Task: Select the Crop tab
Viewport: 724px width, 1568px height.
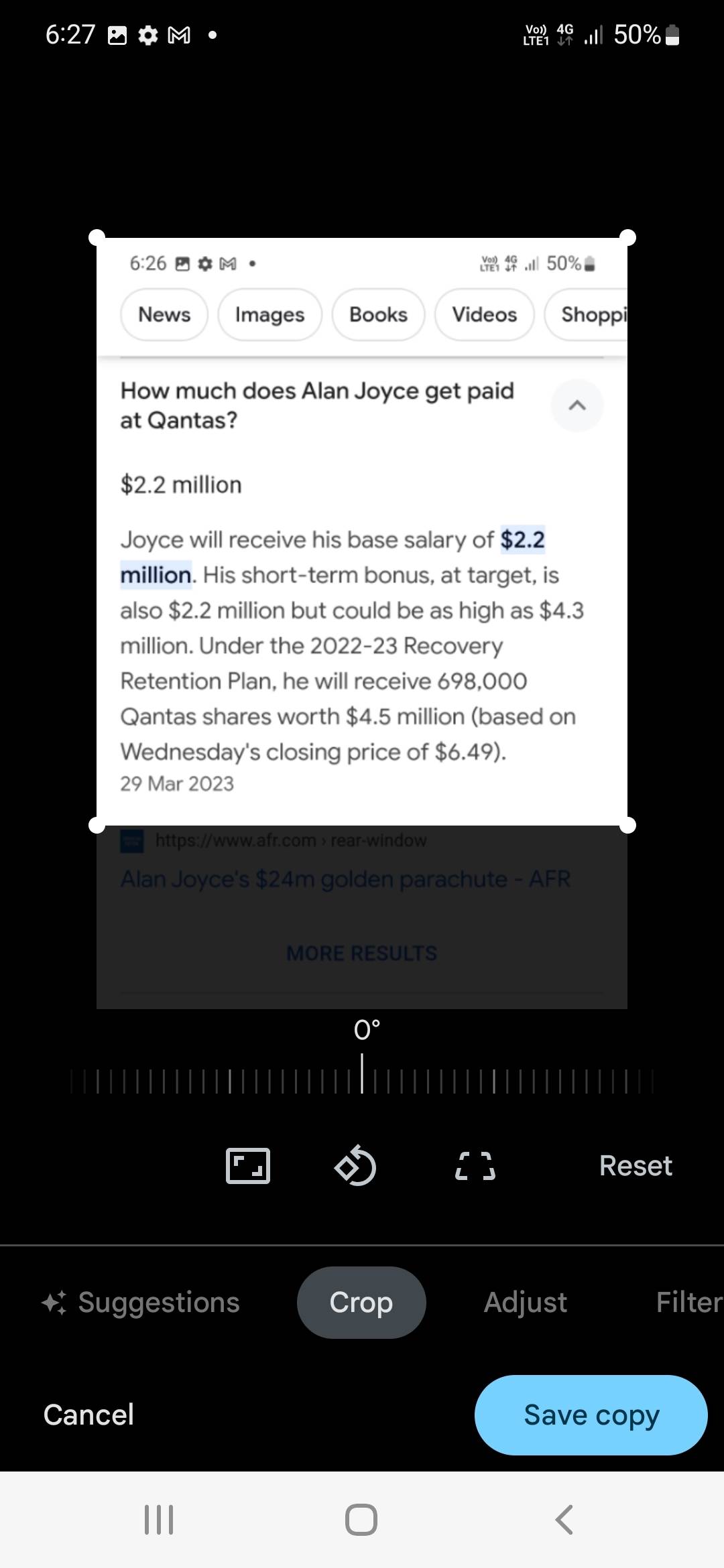Action: pos(361,1303)
